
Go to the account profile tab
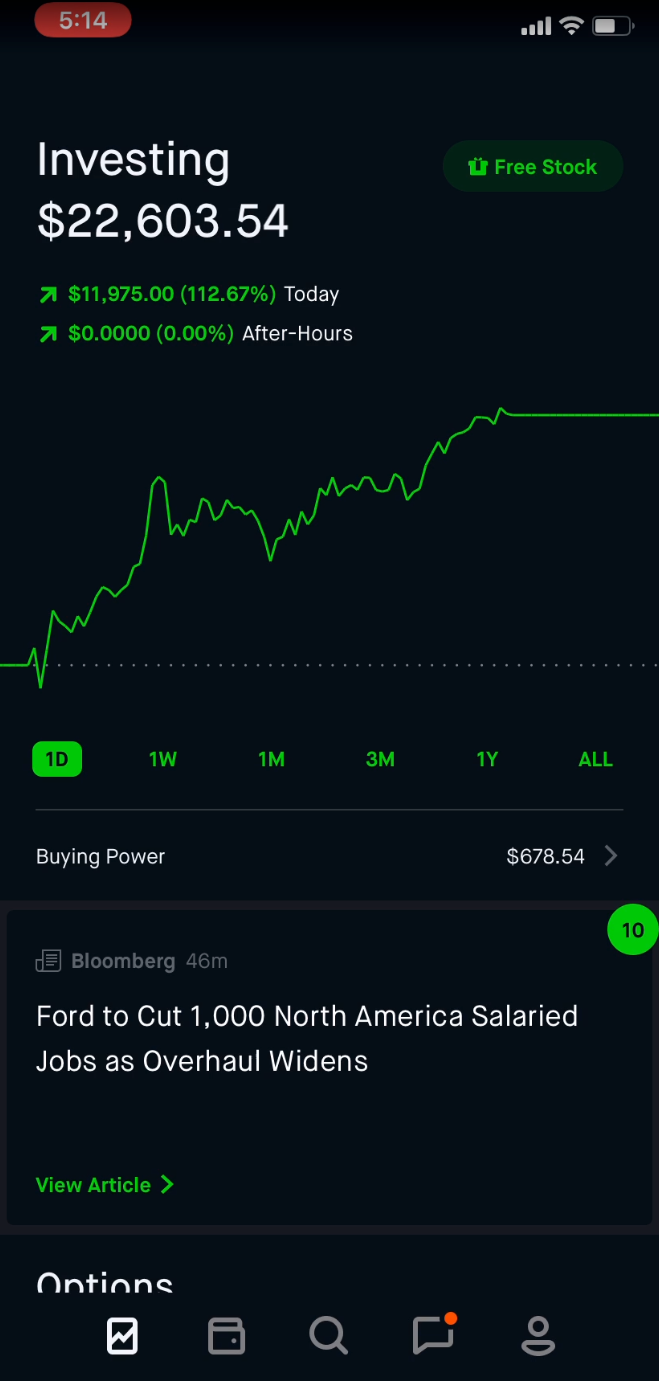538,1336
